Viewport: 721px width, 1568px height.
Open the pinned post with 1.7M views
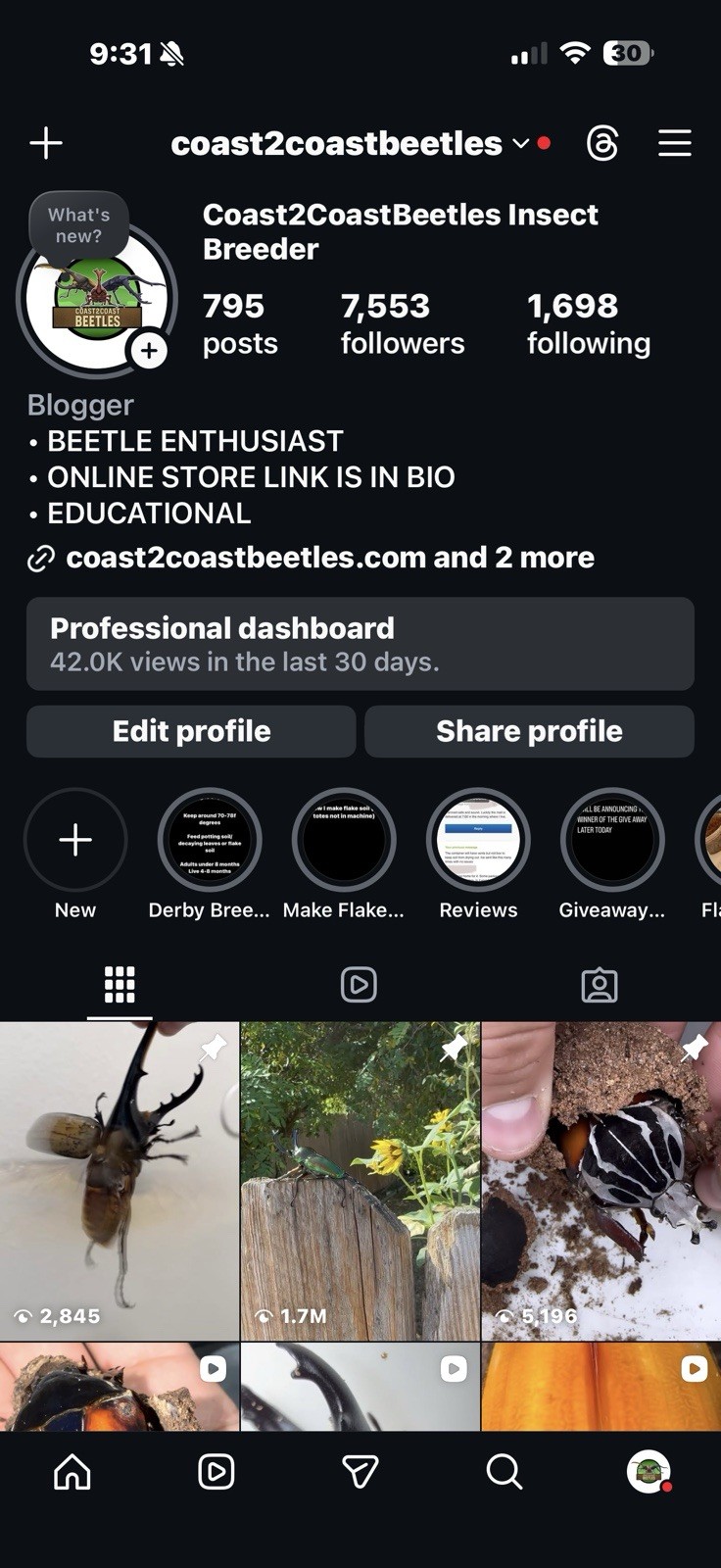pyautogui.click(x=360, y=1180)
